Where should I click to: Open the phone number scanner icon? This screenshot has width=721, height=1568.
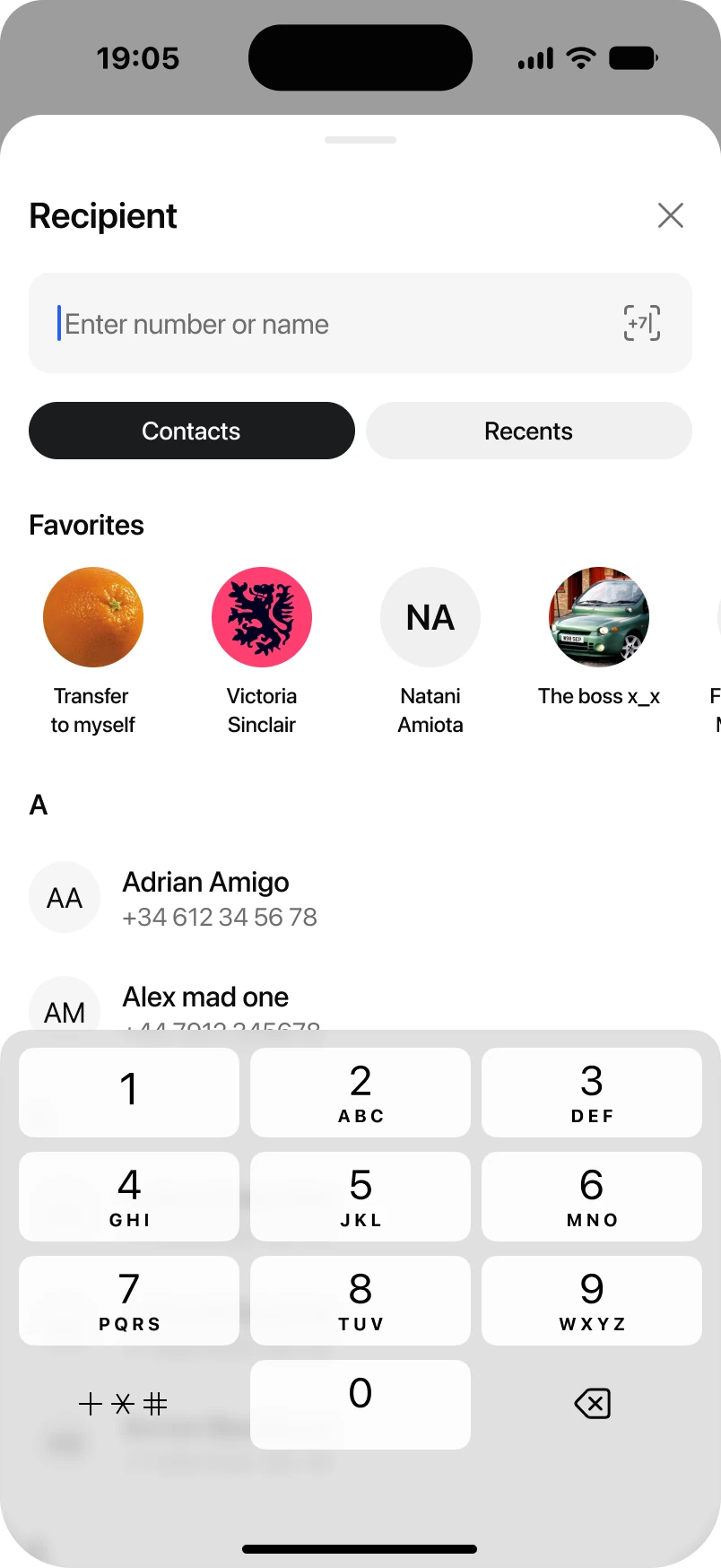coord(642,323)
